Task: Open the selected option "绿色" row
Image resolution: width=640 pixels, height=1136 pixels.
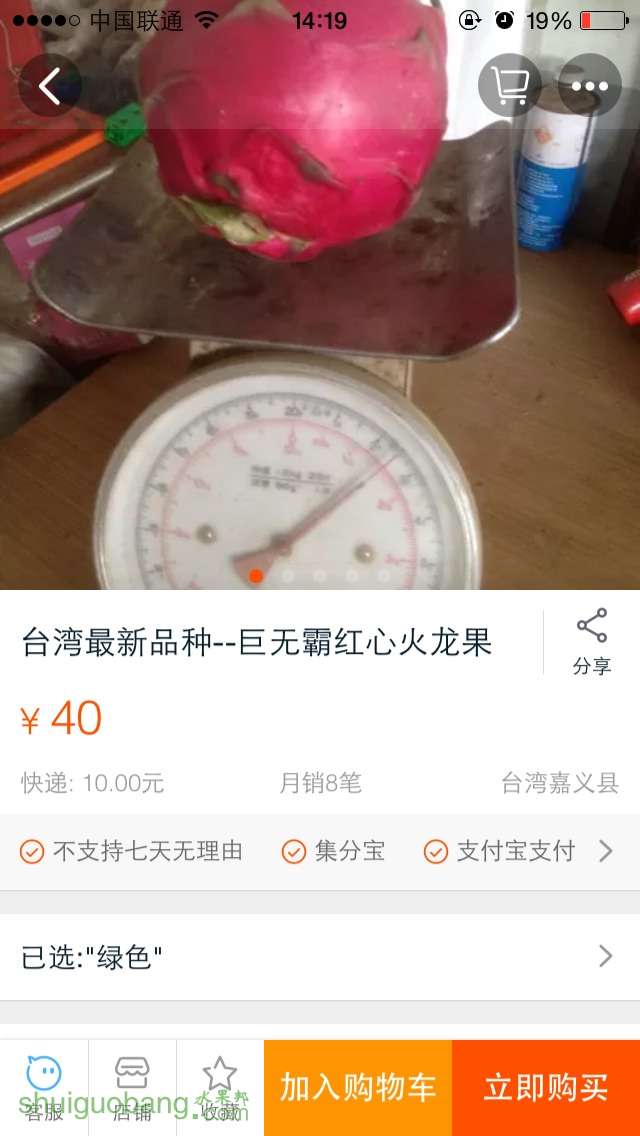Action: pyautogui.click(x=320, y=957)
